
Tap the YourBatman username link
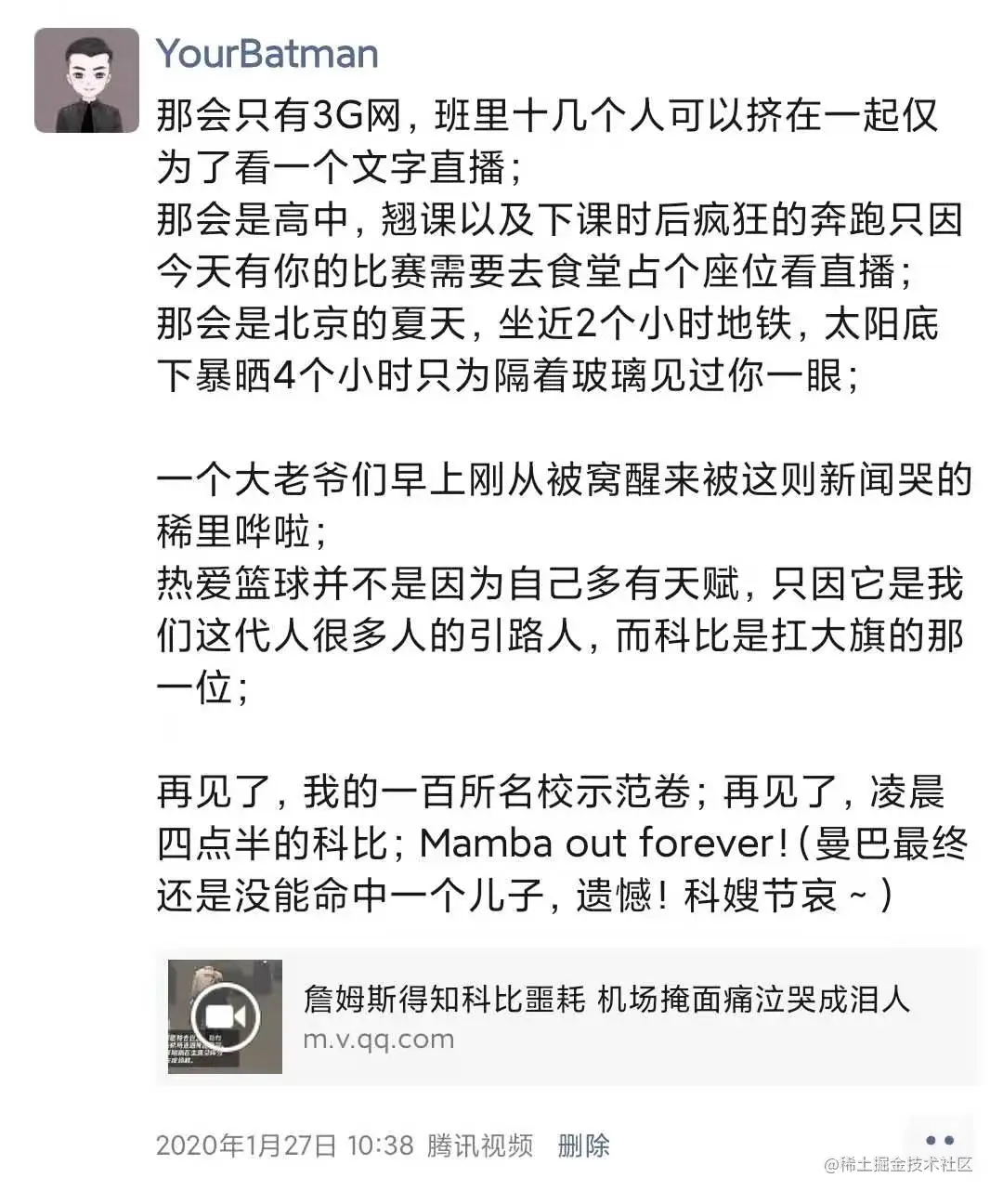pos(267,54)
